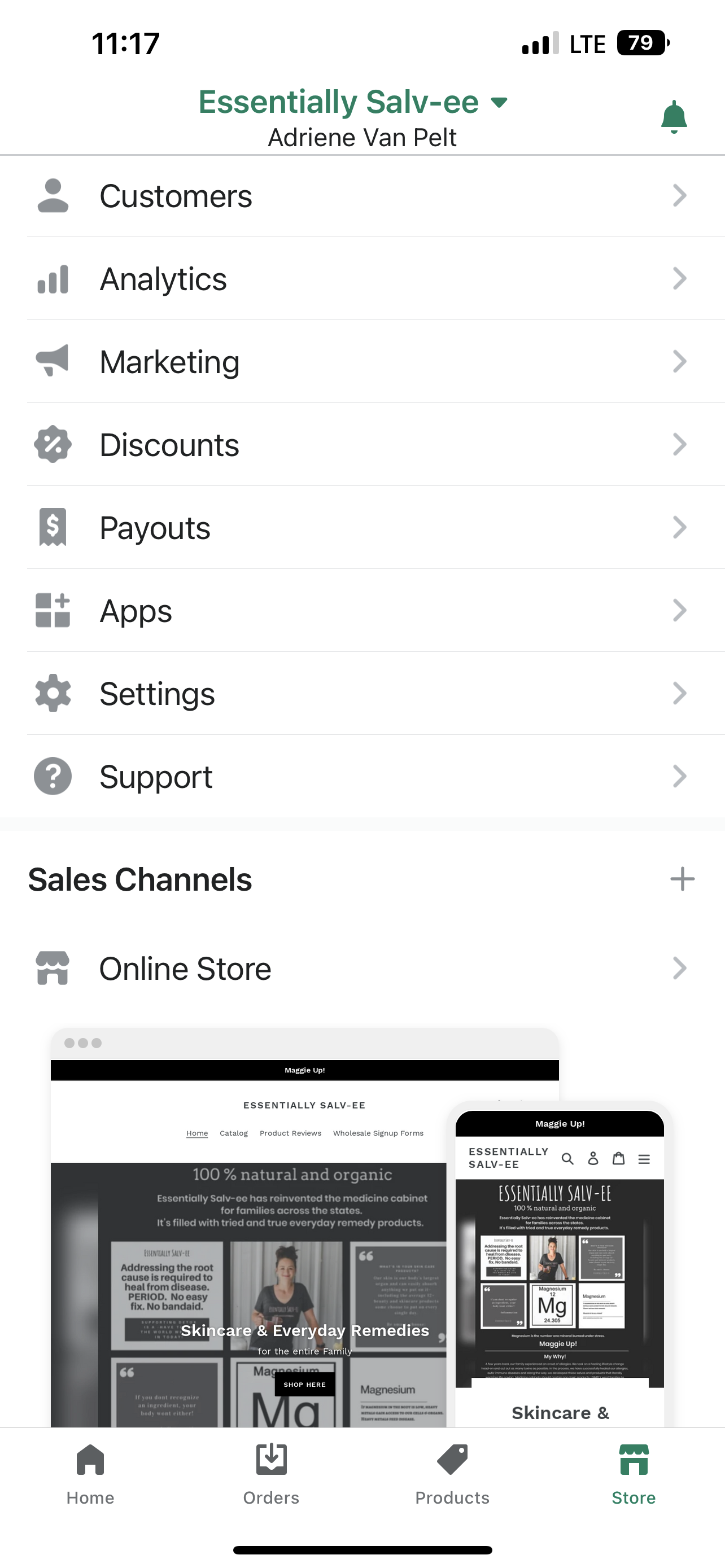This screenshot has width=725, height=1568.
Task: Go to Analytics
Action: coord(362,279)
